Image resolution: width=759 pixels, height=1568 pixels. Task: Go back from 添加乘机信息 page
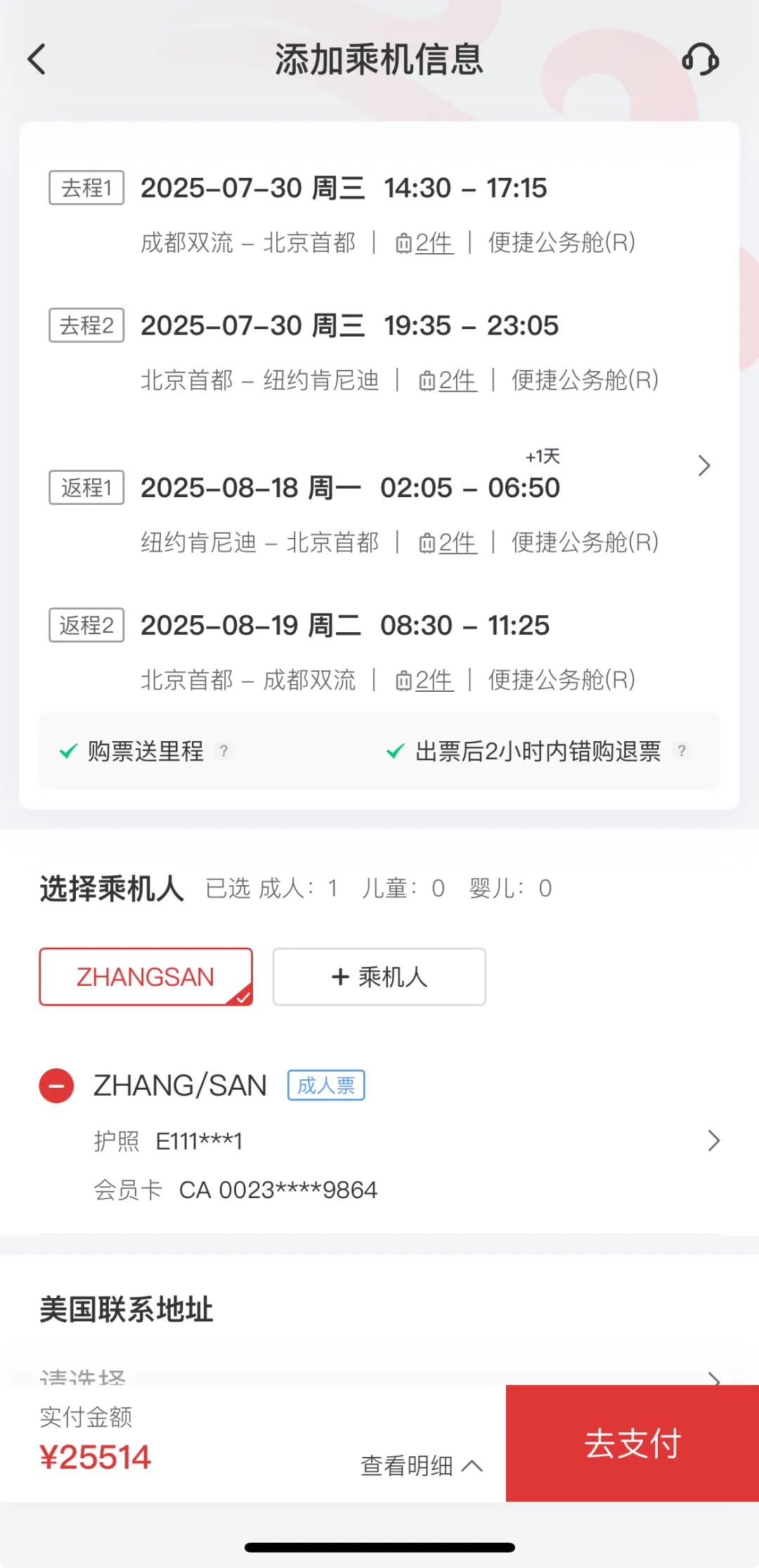tap(37, 59)
